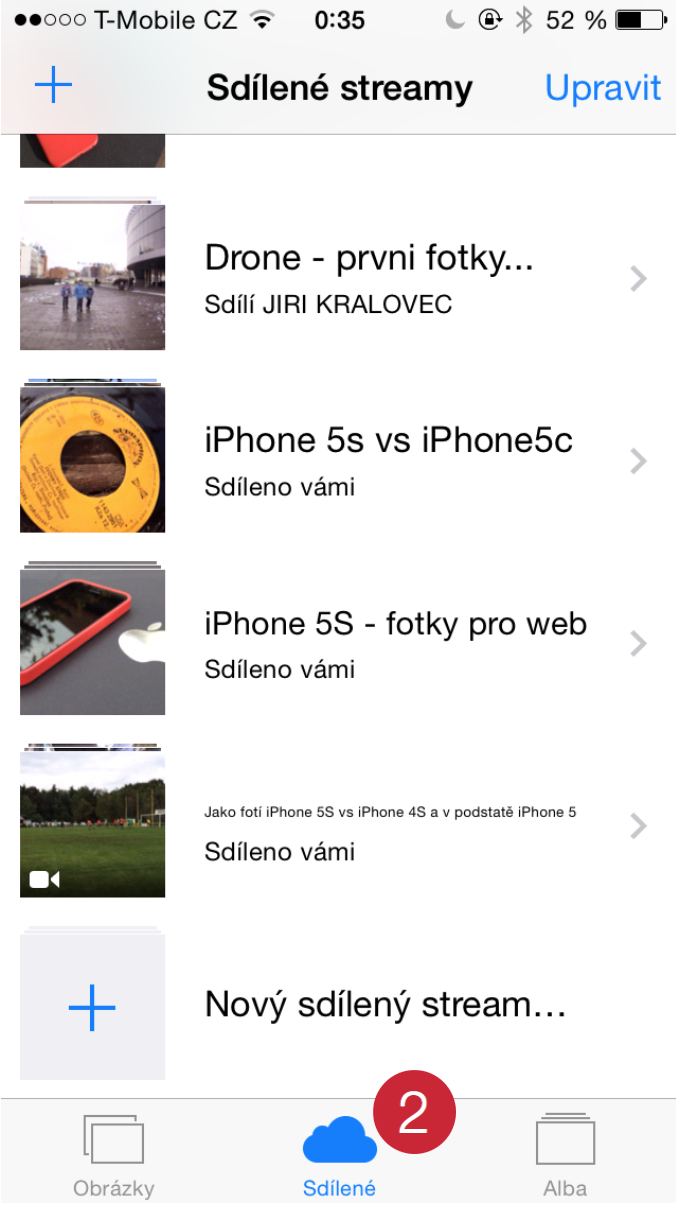The image size is (676, 1206).
Task: Switch to the Obrázky tab
Action: (113, 1155)
